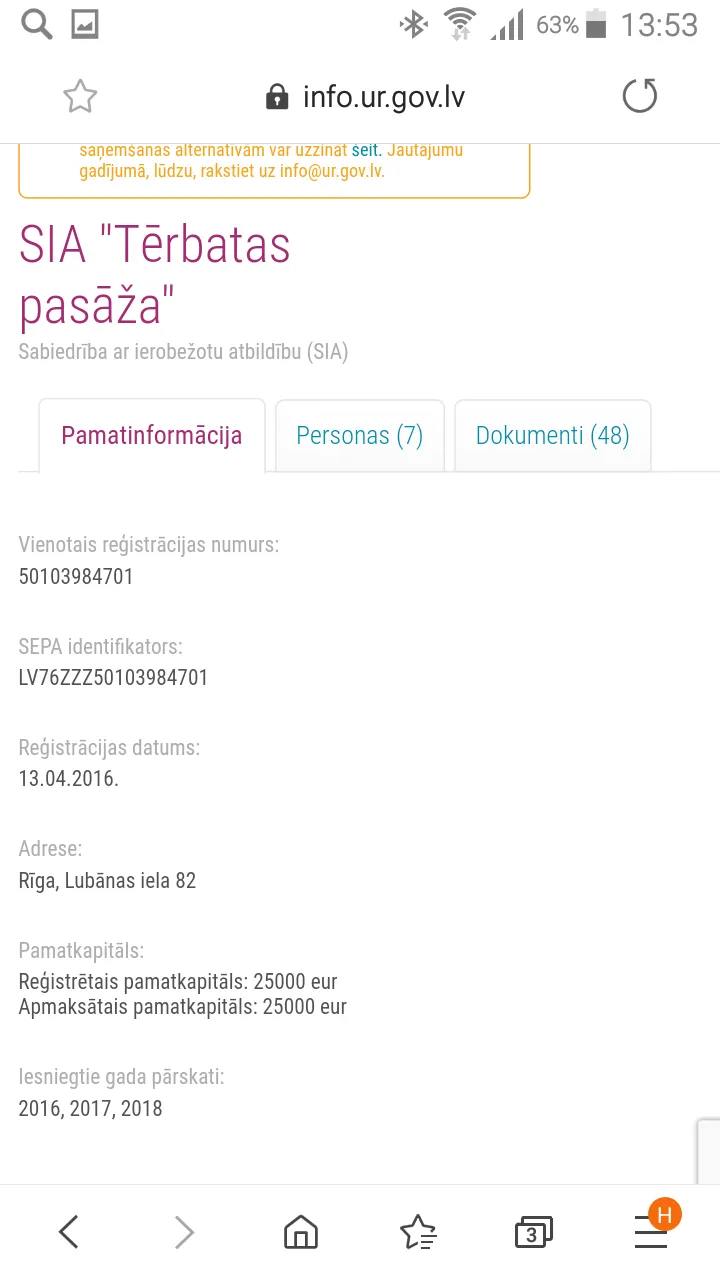Viewport: 720px width, 1280px height.
Task: Go forward to the next page
Action: [x=184, y=1232]
